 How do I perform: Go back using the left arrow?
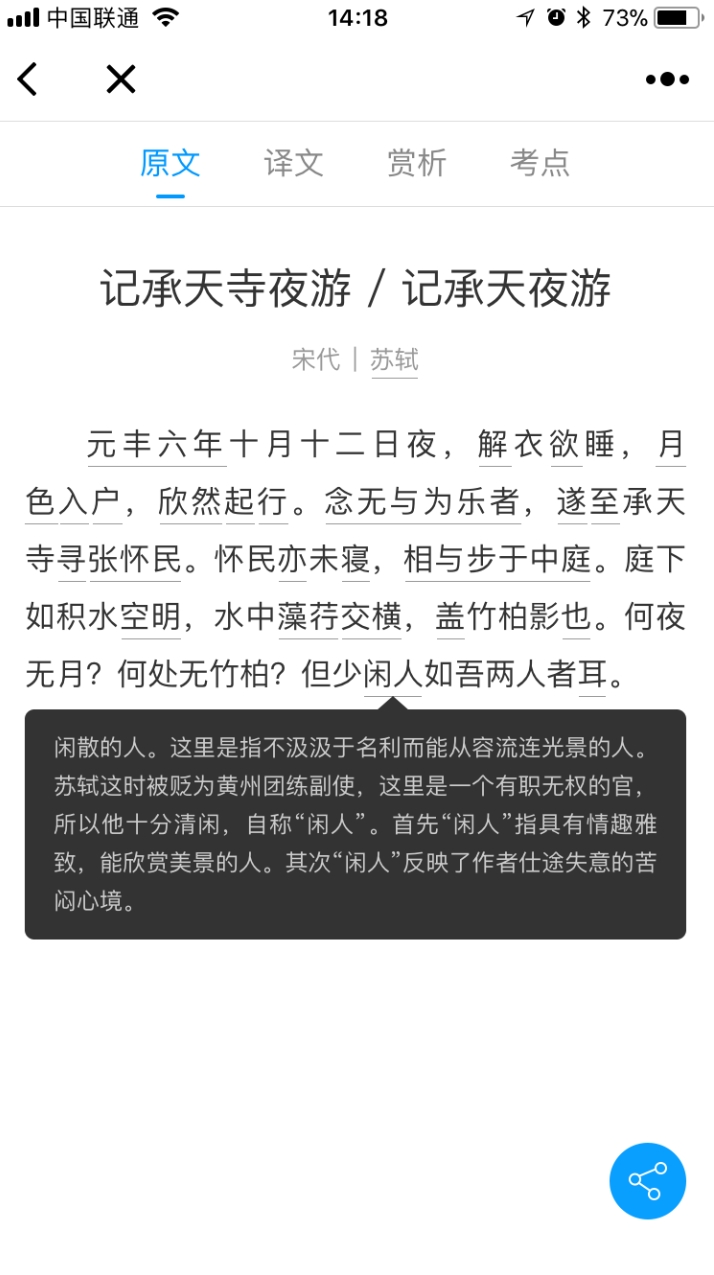[28, 79]
